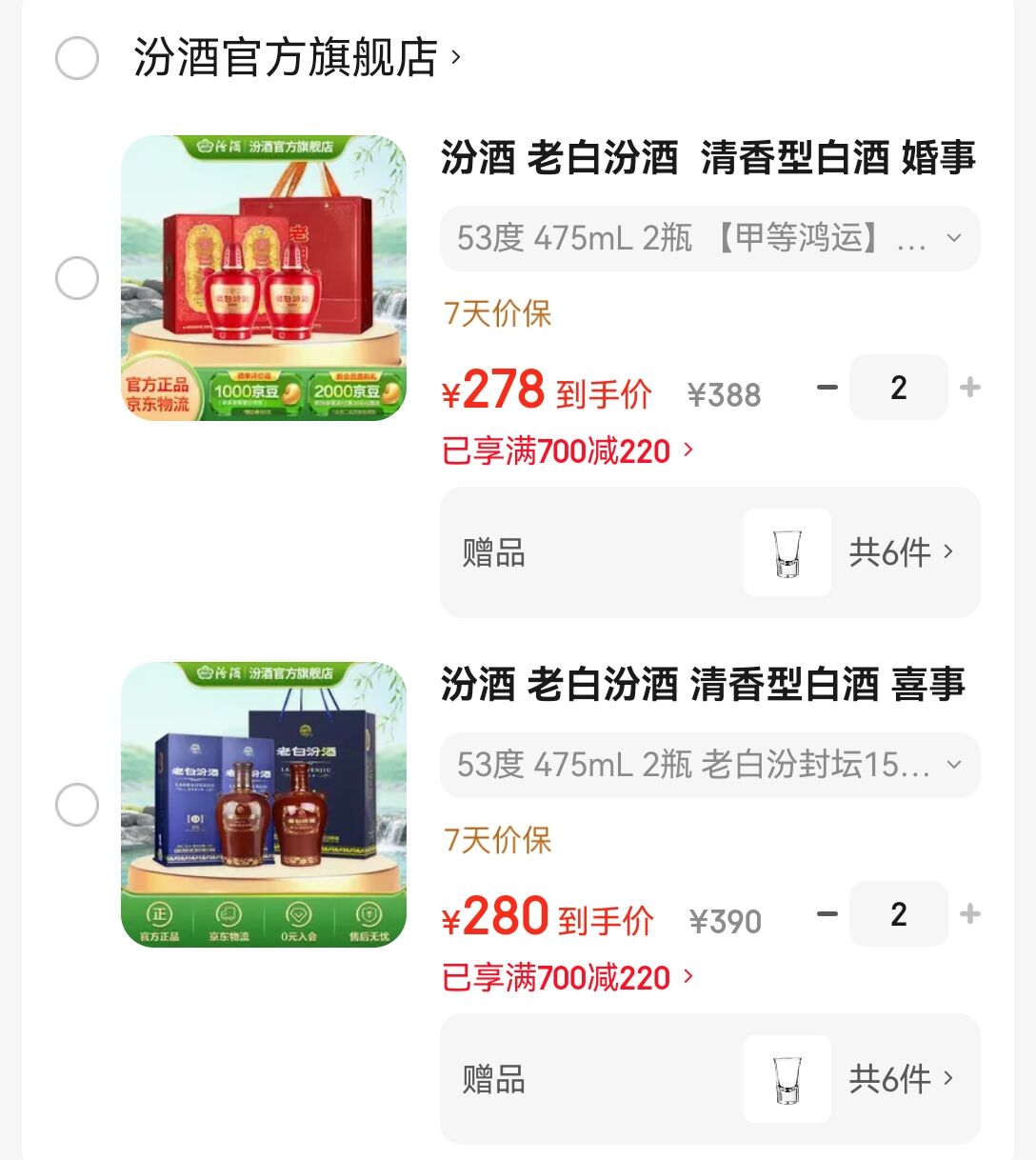The height and width of the screenshot is (1160, 1036).
Task: View 满700减220 promotion for the ¥280 item
Action: pos(568,977)
